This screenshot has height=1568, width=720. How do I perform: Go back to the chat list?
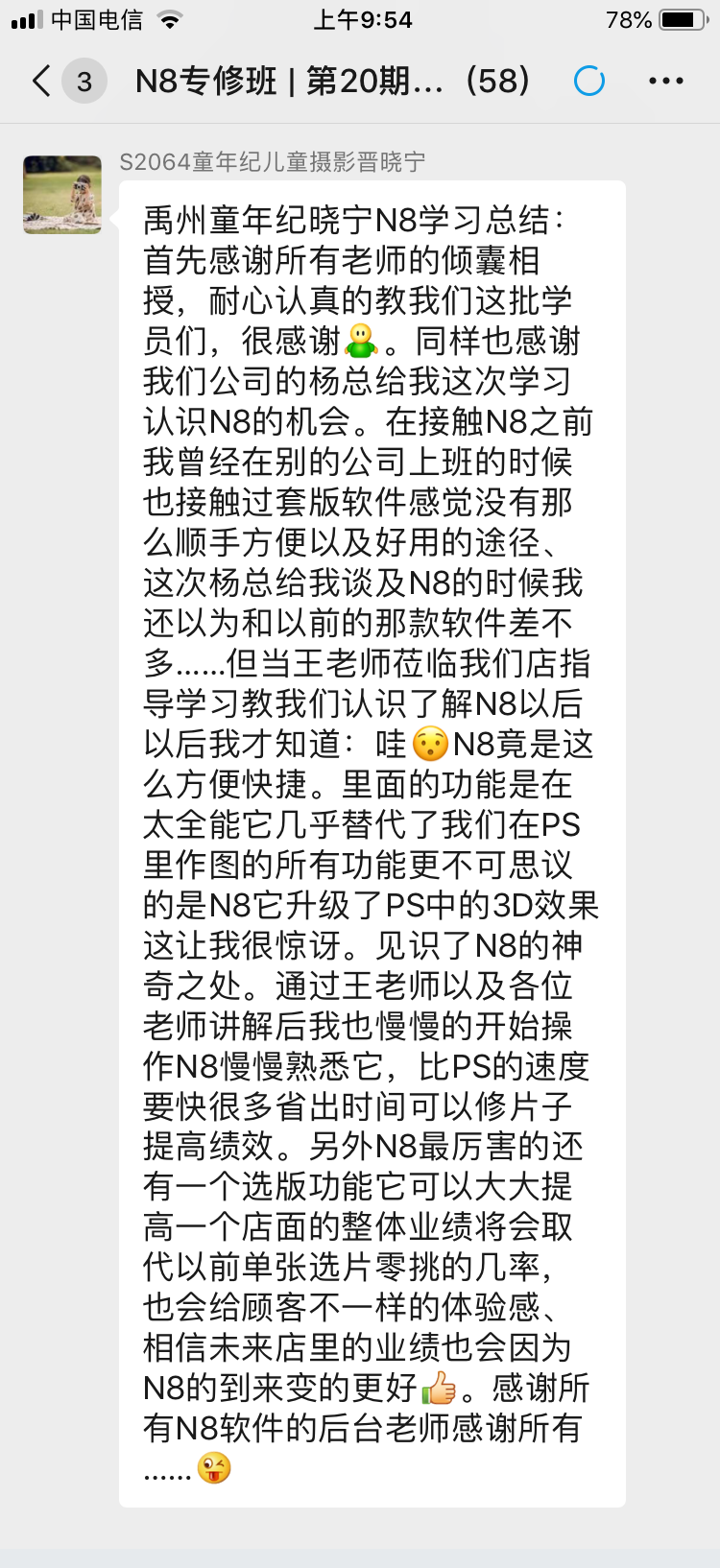42,82
